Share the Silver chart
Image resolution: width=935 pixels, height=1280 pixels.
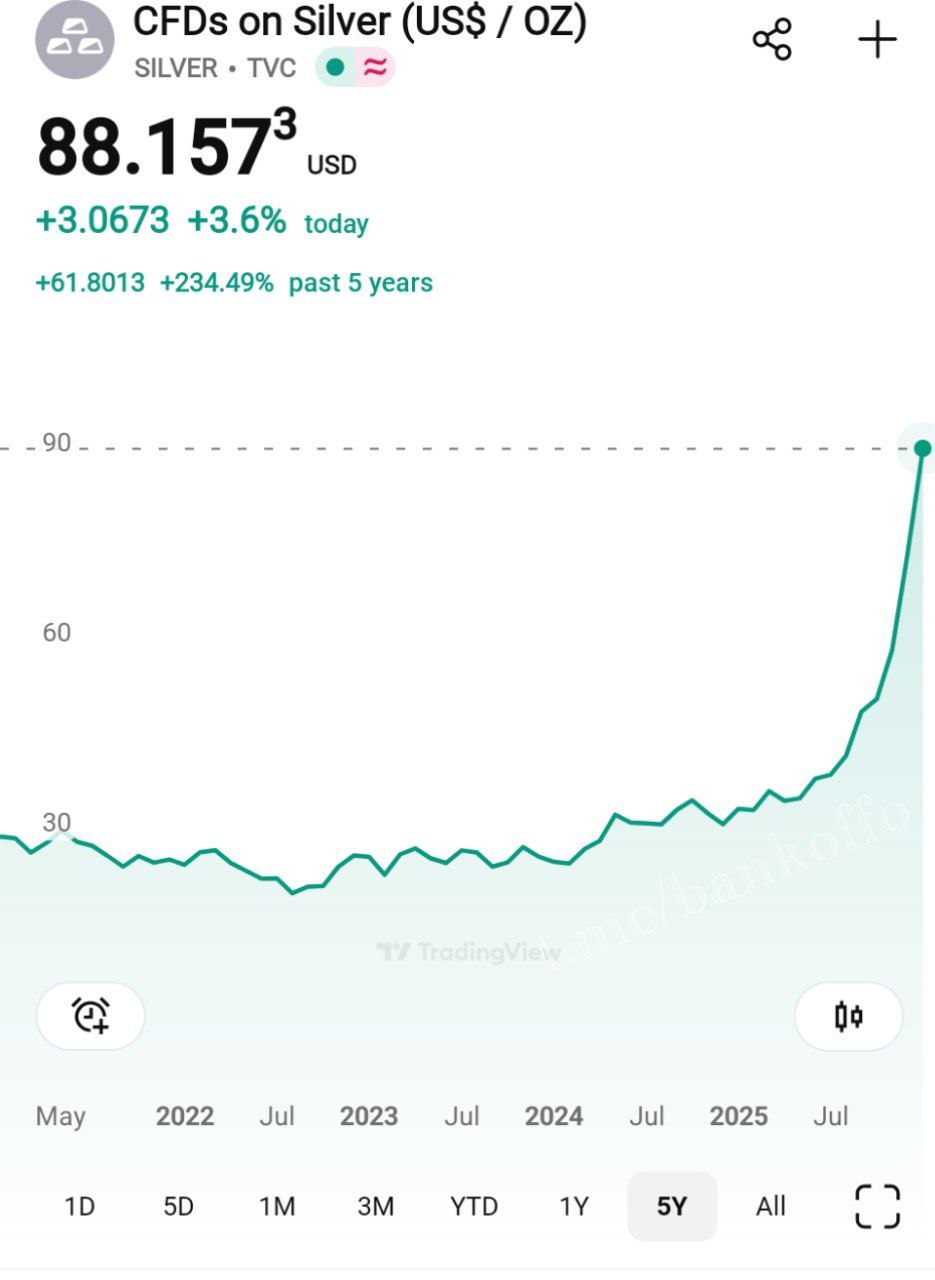pos(772,40)
